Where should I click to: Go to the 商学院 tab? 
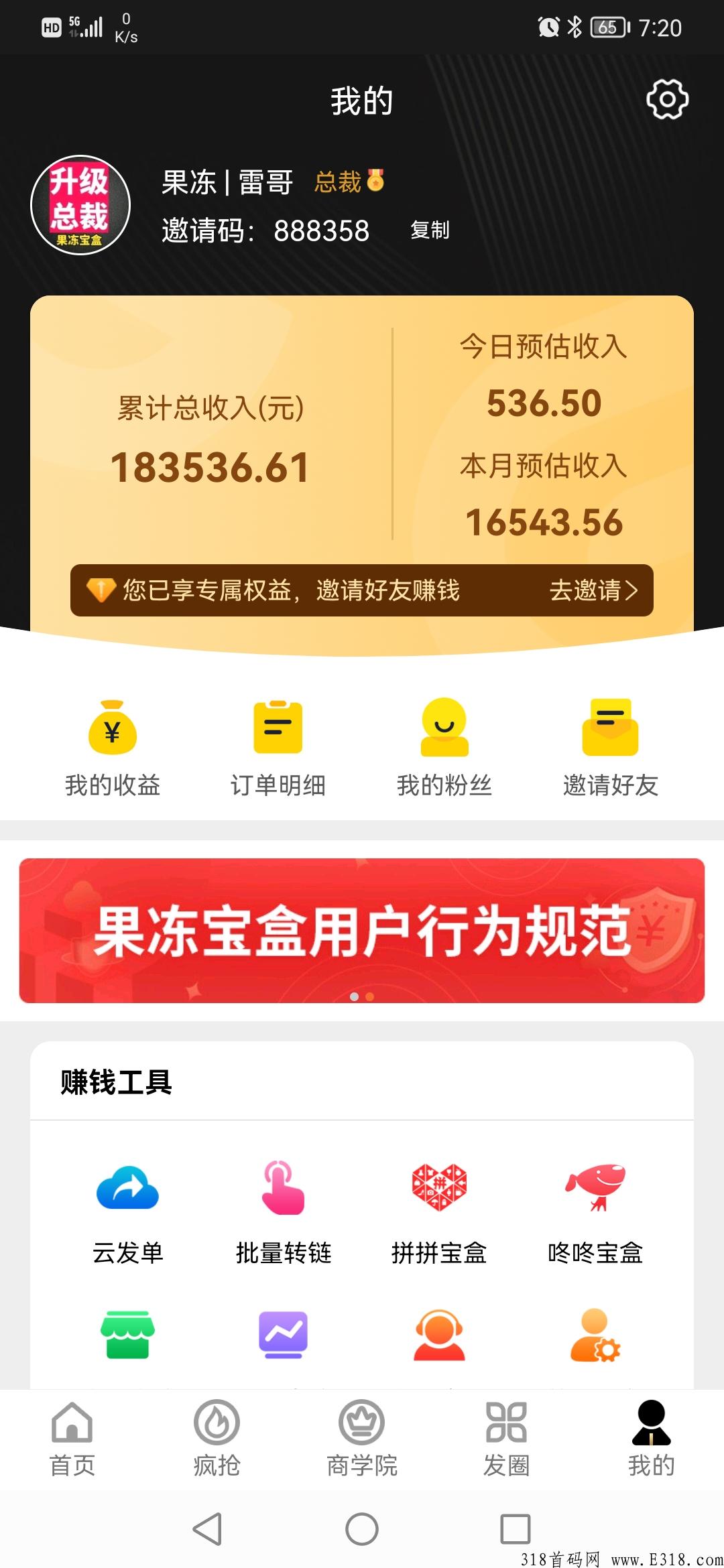click(x=362, y=1439)
